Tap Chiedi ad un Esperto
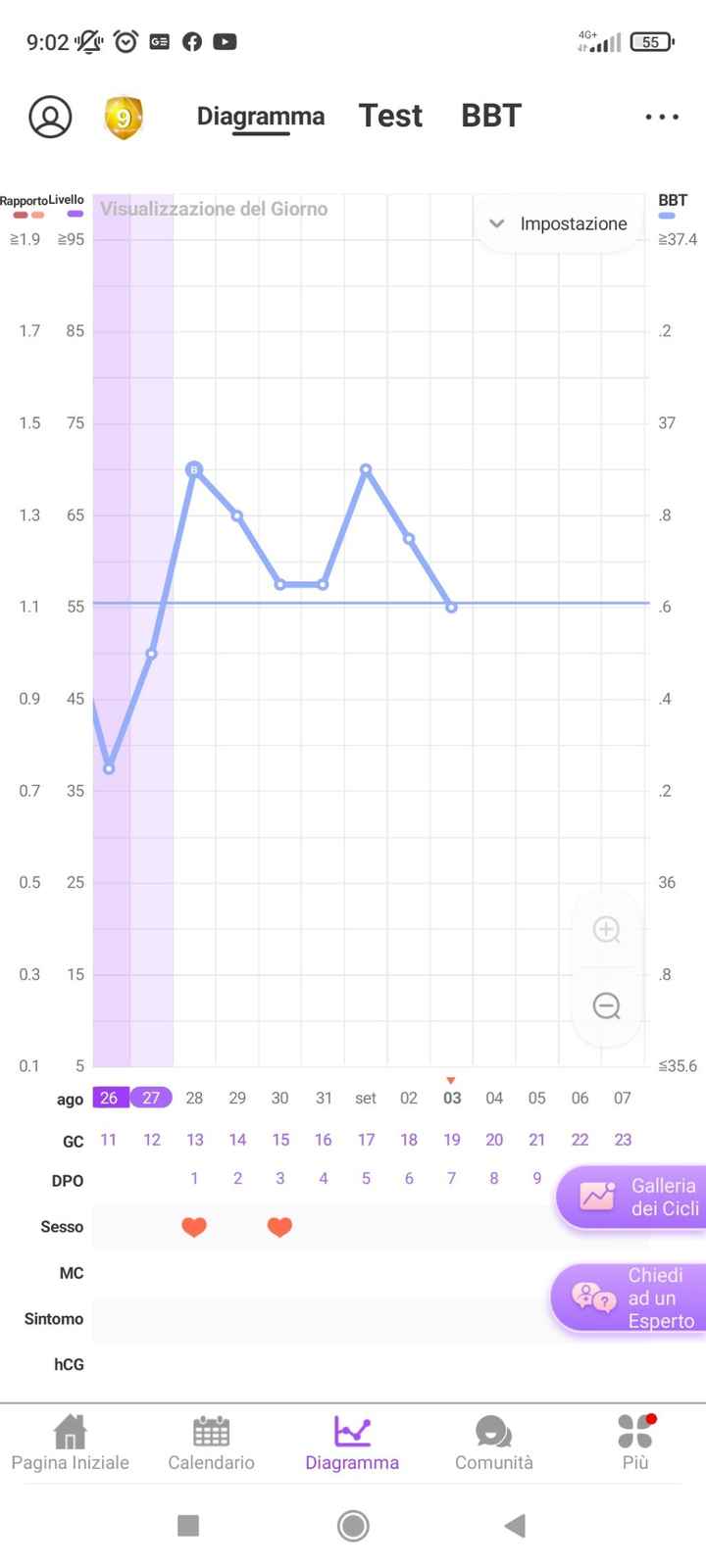This screenshot has width=706, height=1568. click(630, 1298)
